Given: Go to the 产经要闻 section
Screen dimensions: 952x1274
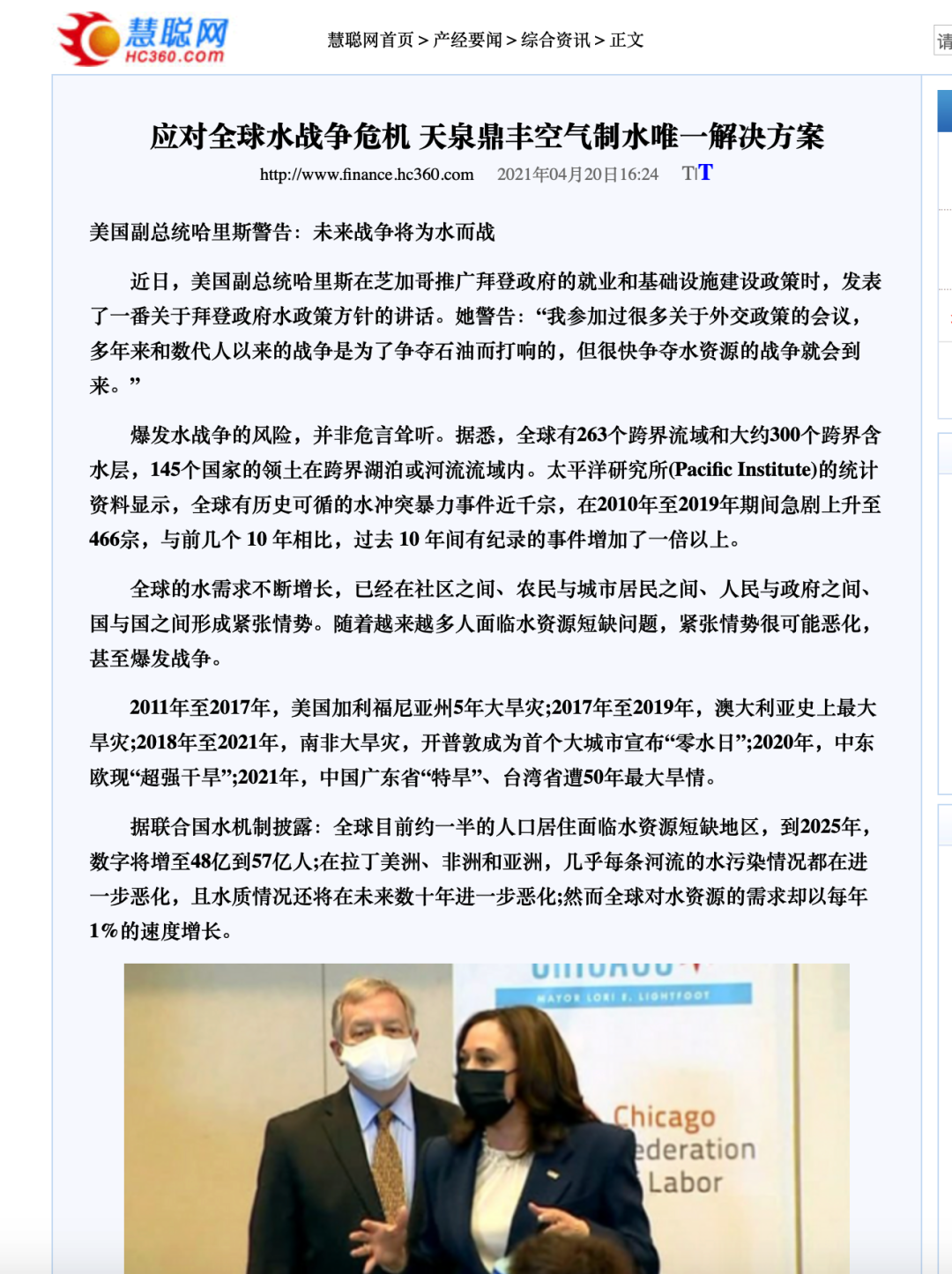Looking at the screenshot, I should [467, 41].
